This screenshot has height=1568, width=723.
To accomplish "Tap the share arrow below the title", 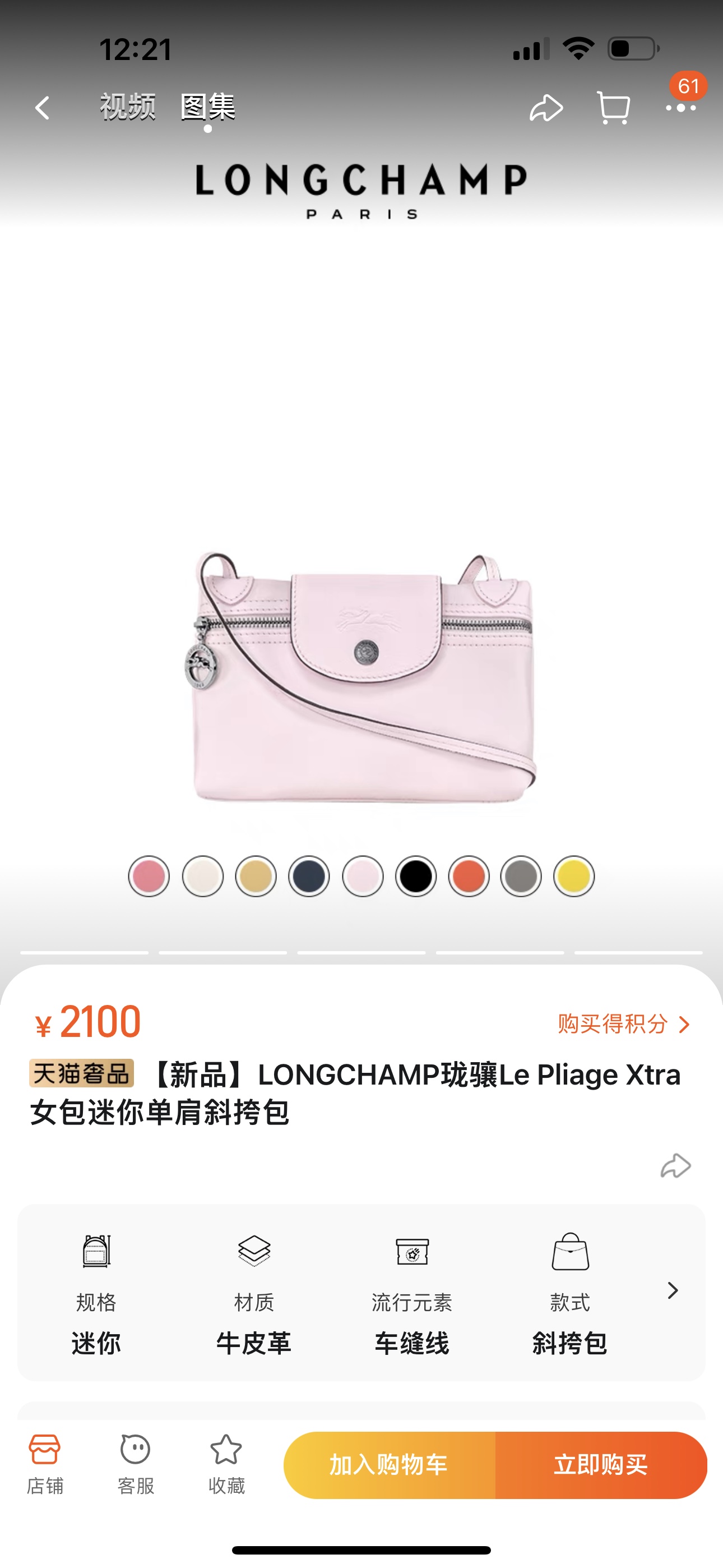I will [x=675, y=1166].
